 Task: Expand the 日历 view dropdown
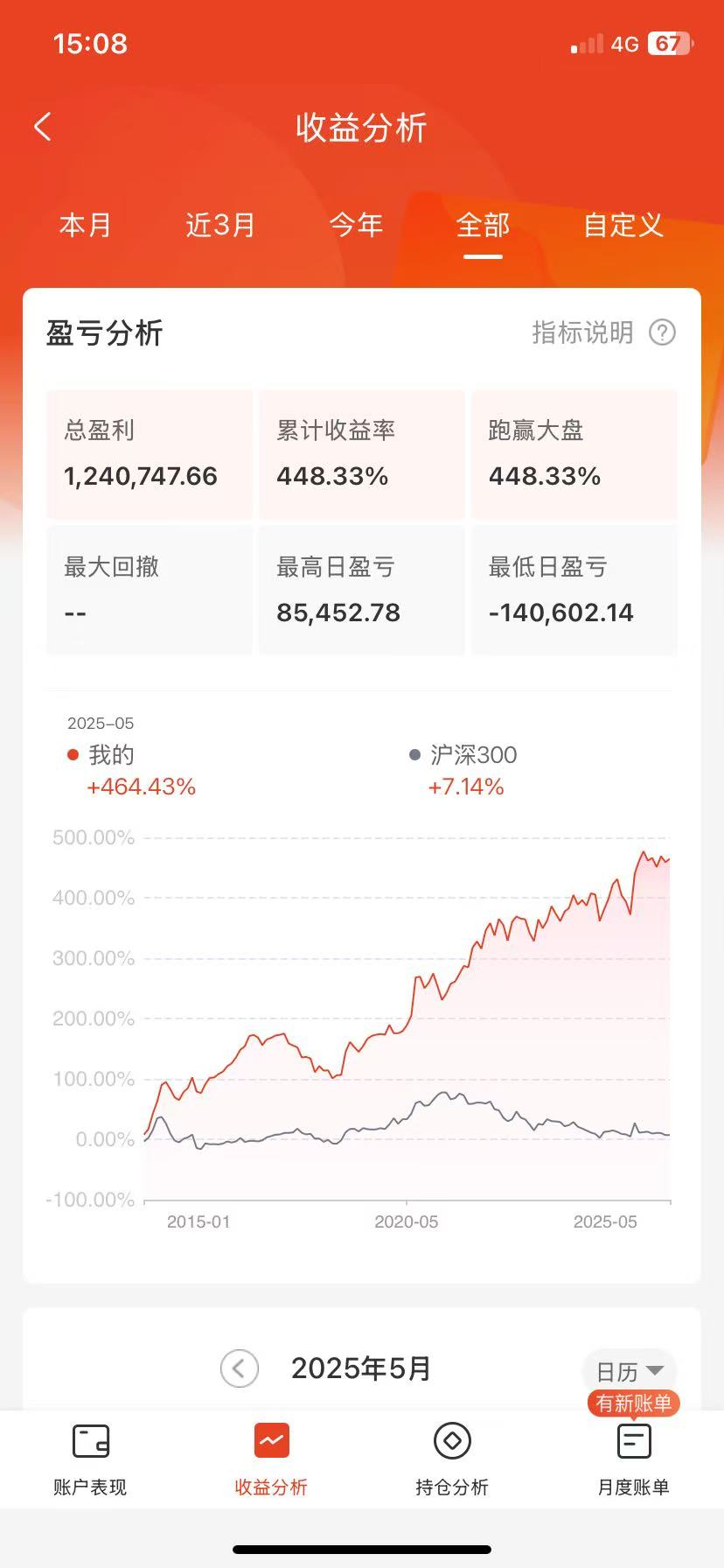[x=630, y=1371]
